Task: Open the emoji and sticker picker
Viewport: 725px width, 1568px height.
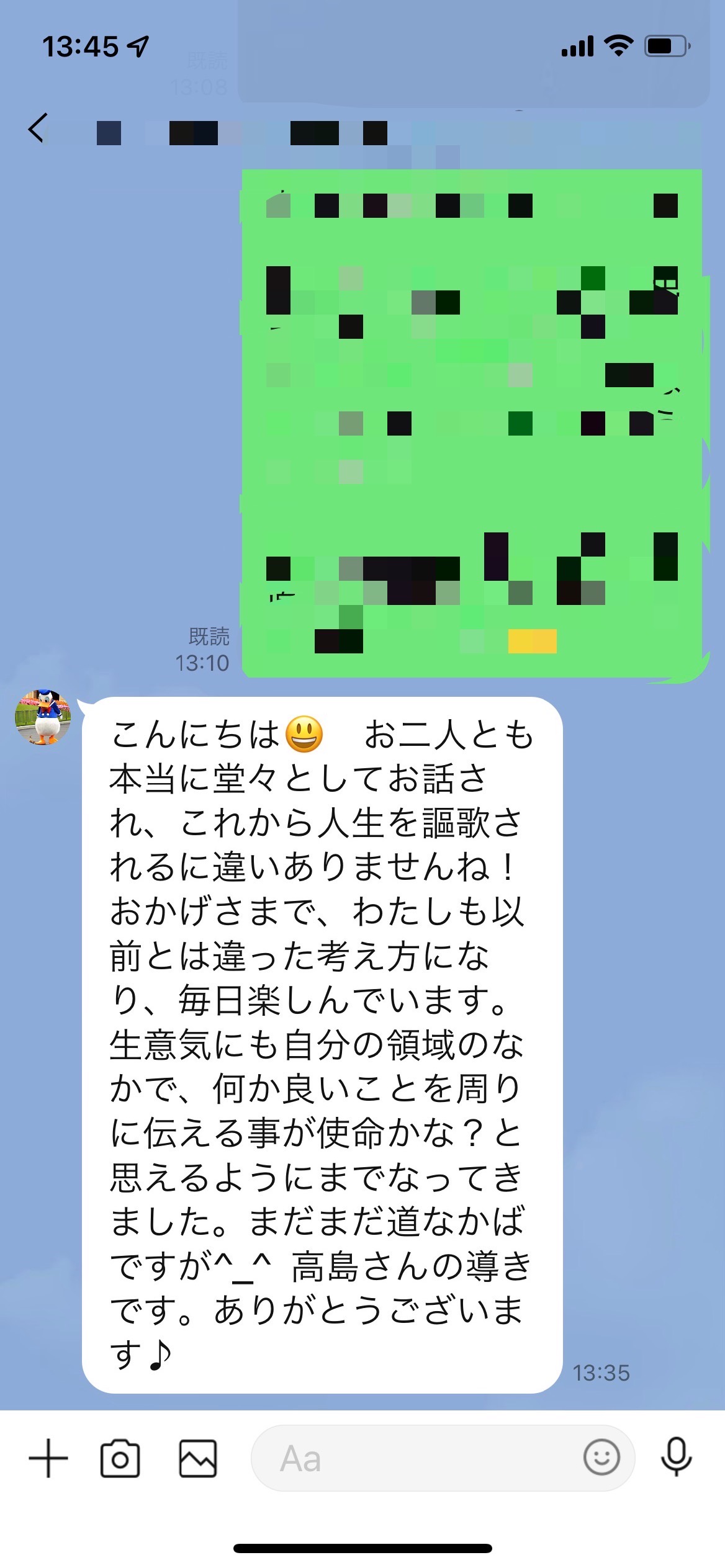Action: pyautogui.click(x=601, y=1457)
